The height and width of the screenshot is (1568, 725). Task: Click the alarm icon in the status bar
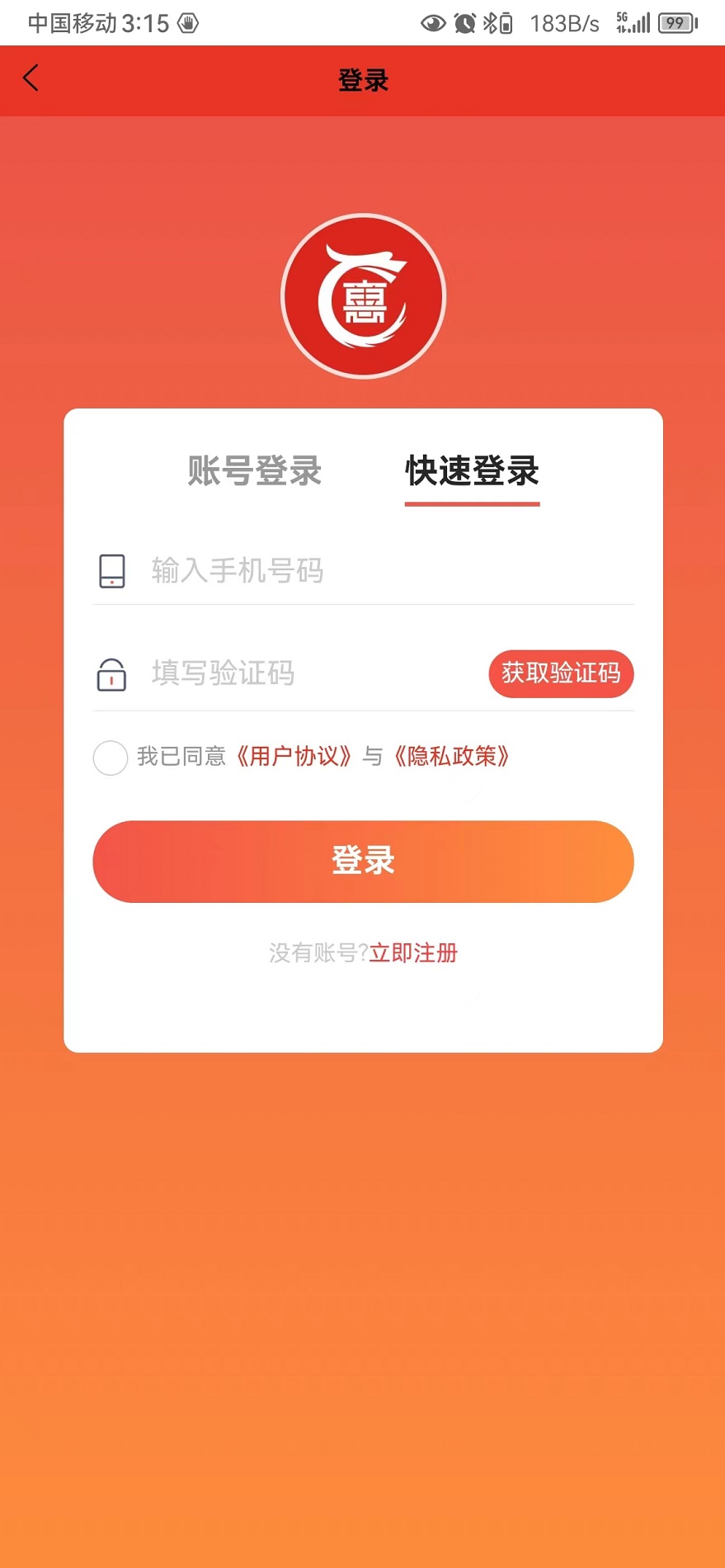point(464,23)
